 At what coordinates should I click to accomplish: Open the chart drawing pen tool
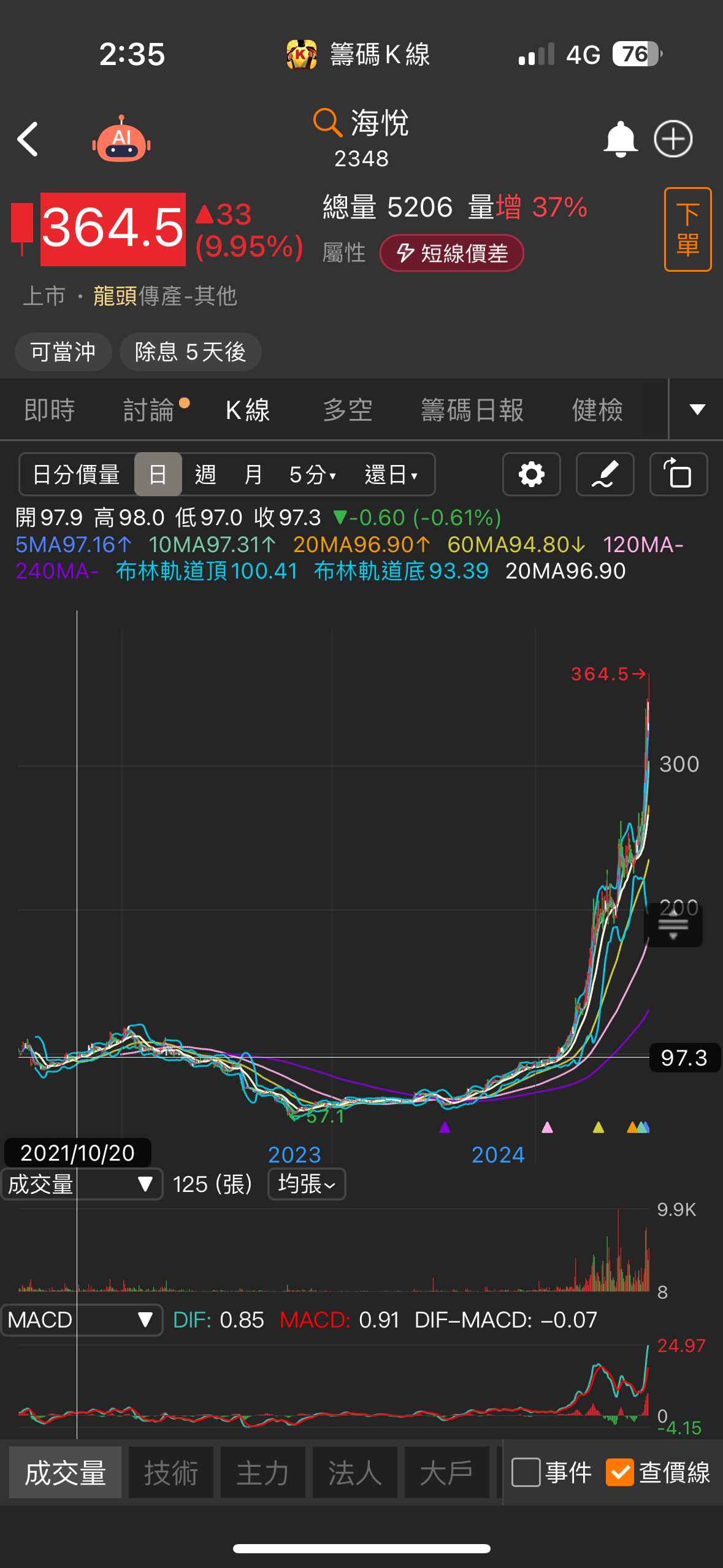click(x=605, y=474)
